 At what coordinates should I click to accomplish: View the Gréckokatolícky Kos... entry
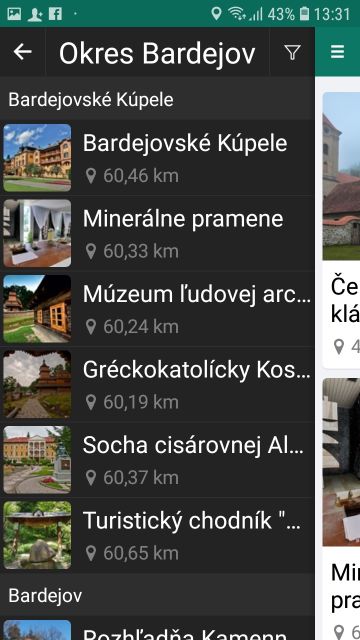(157, 384)
